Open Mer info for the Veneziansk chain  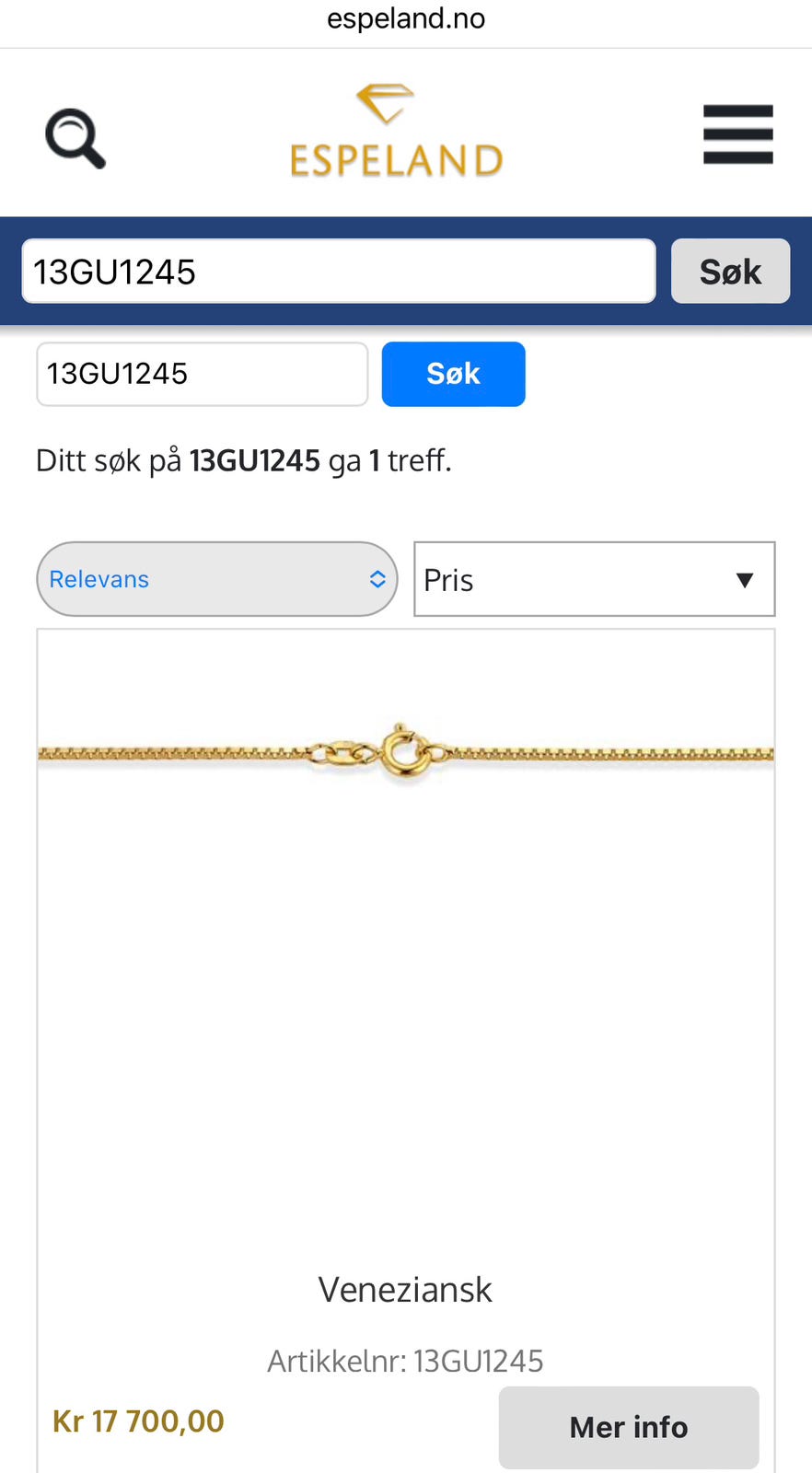[628, 1426]
